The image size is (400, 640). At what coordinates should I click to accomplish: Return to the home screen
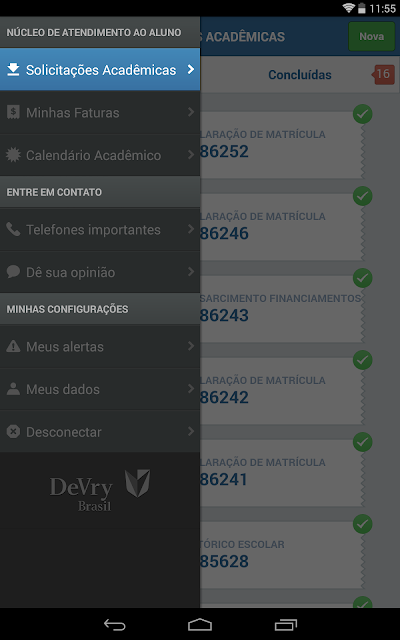point(200,624)
